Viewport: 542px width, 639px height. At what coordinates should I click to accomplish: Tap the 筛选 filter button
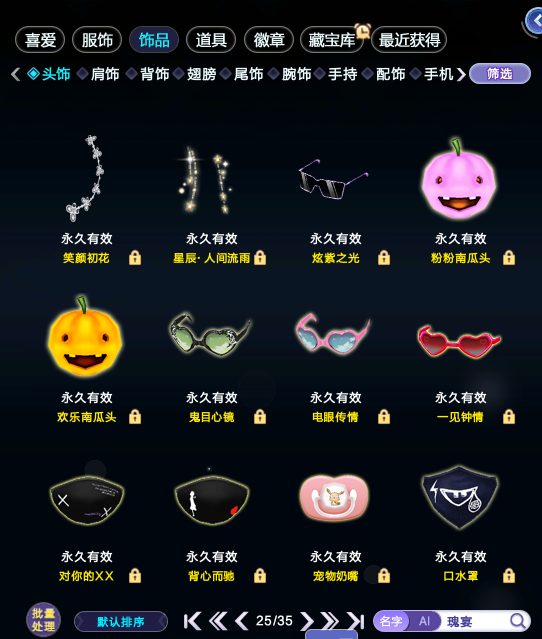(x=500, y=74)
